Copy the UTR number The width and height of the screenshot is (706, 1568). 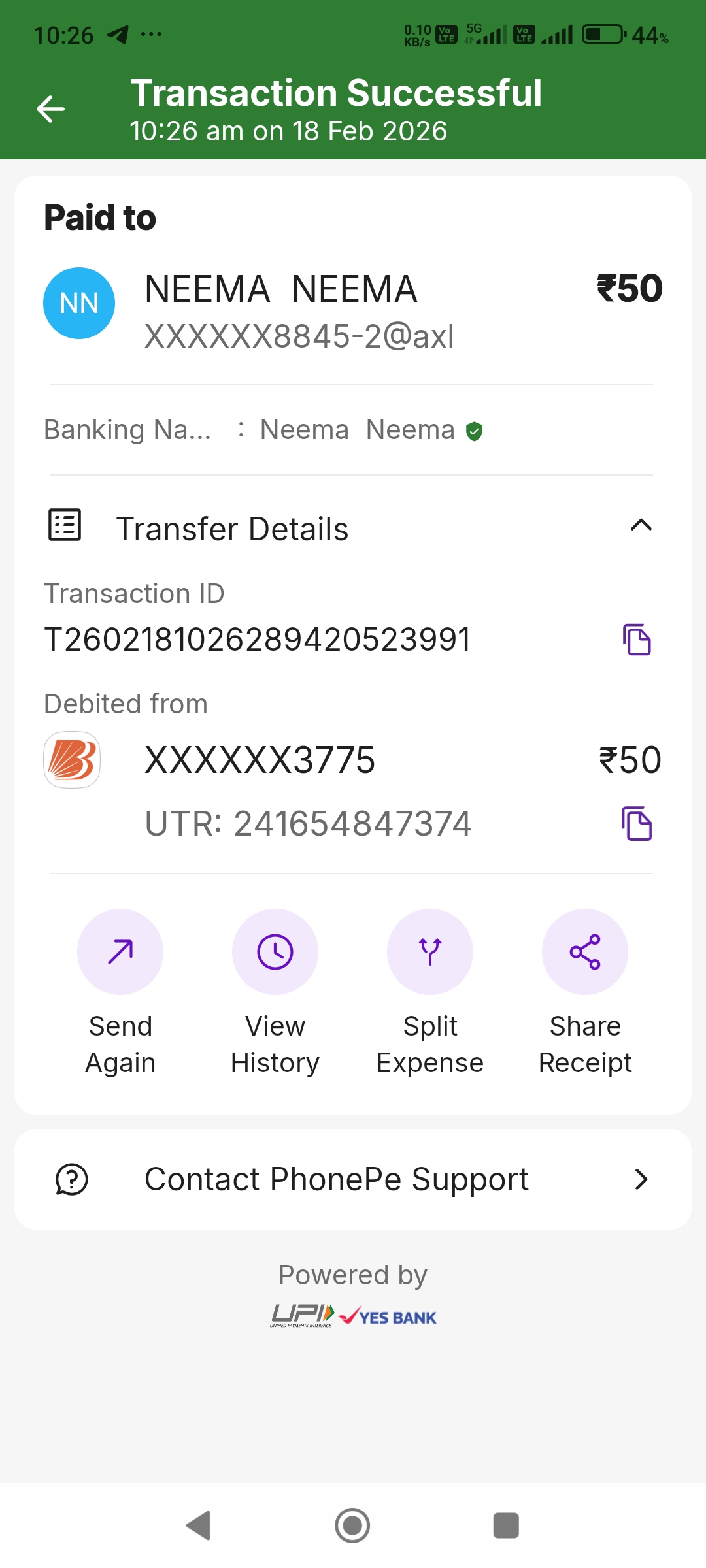click(637, 823)
